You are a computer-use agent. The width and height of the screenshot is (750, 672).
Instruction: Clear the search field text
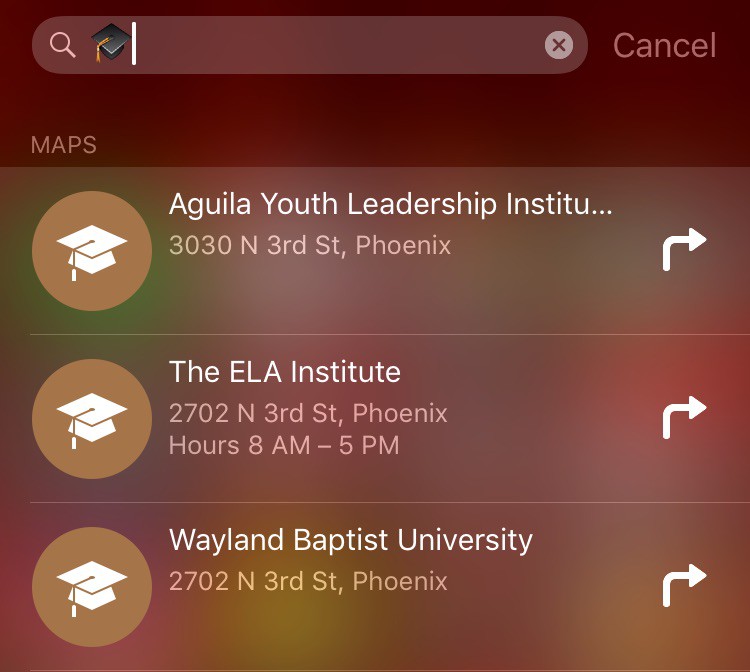559,45
